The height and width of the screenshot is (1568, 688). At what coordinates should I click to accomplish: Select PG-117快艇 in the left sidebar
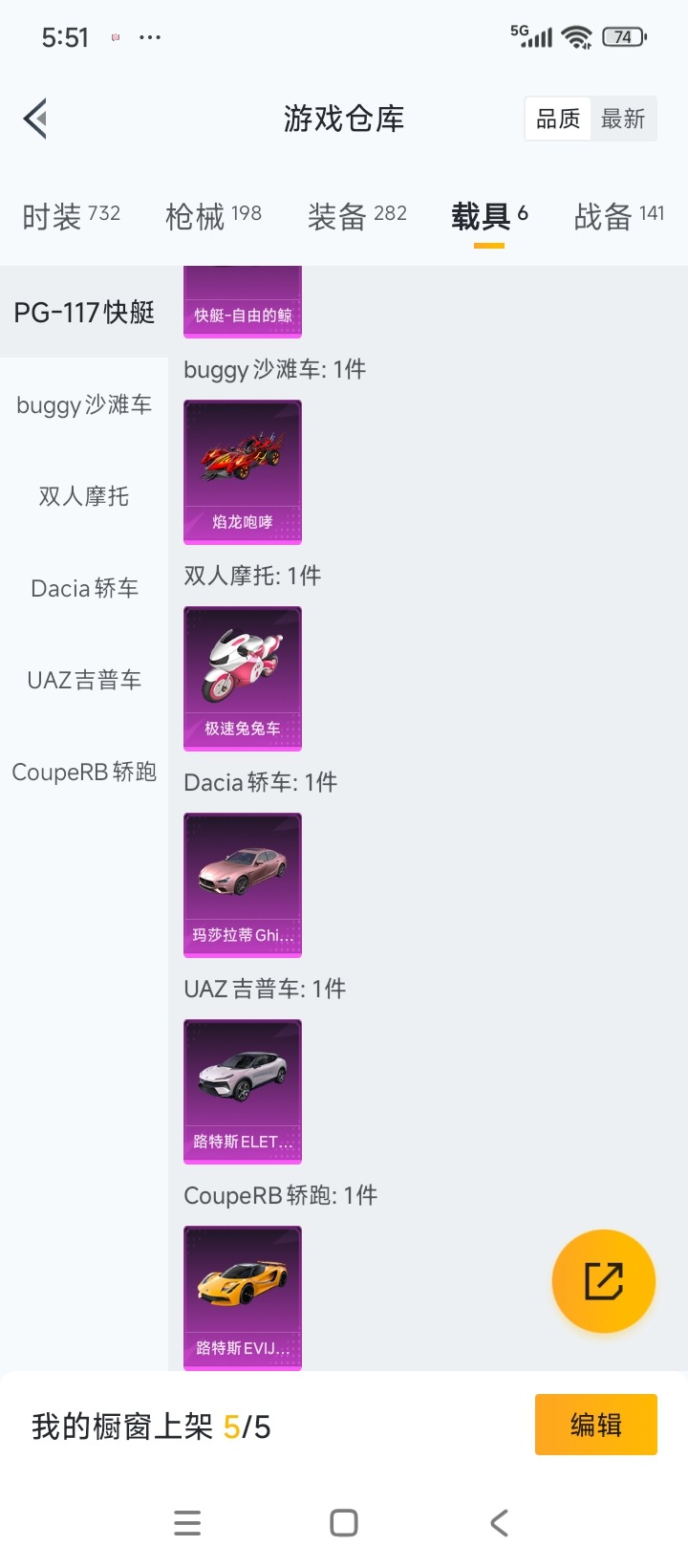tap(83, 312)
